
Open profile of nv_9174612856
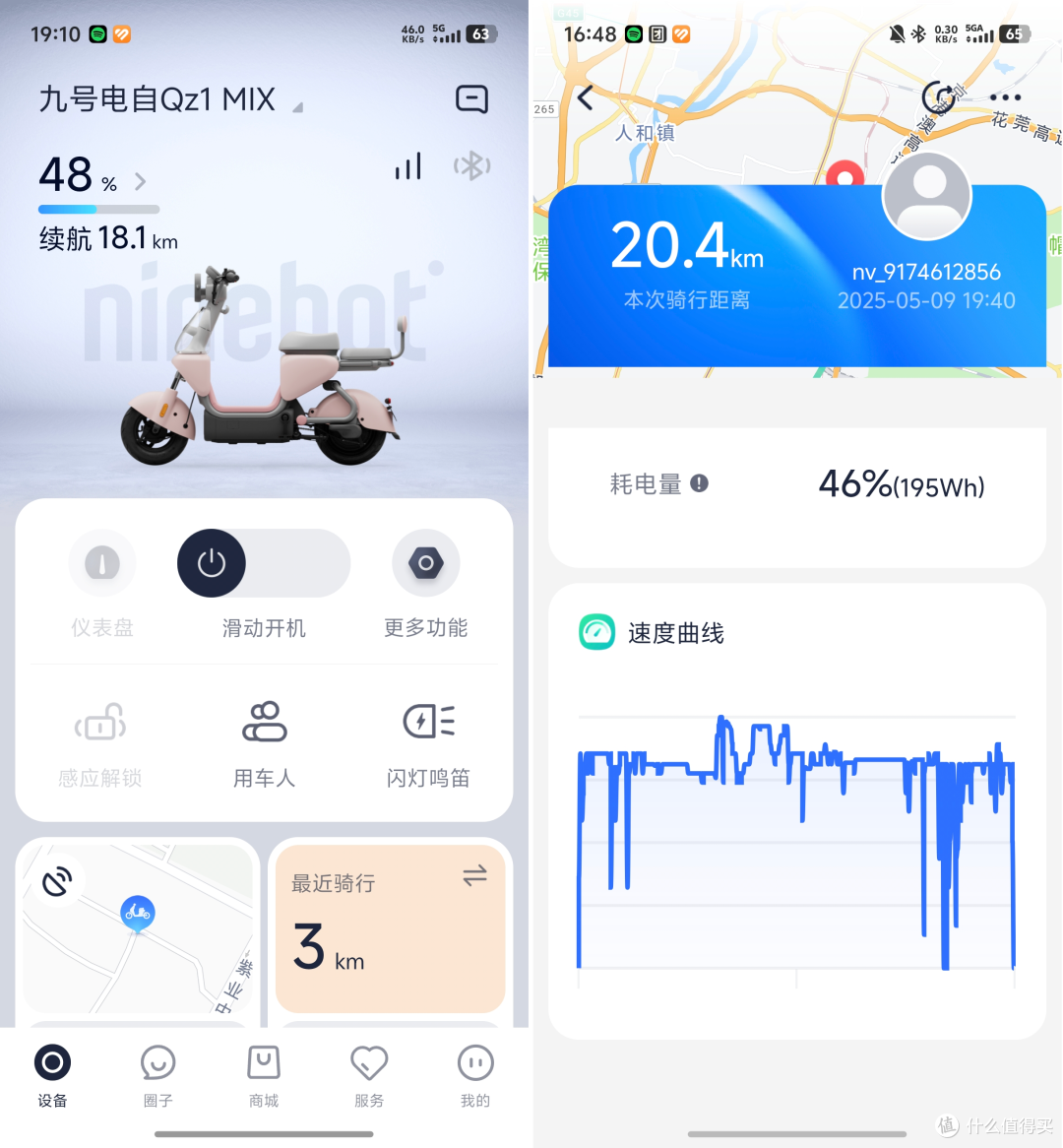click(926, 195)
